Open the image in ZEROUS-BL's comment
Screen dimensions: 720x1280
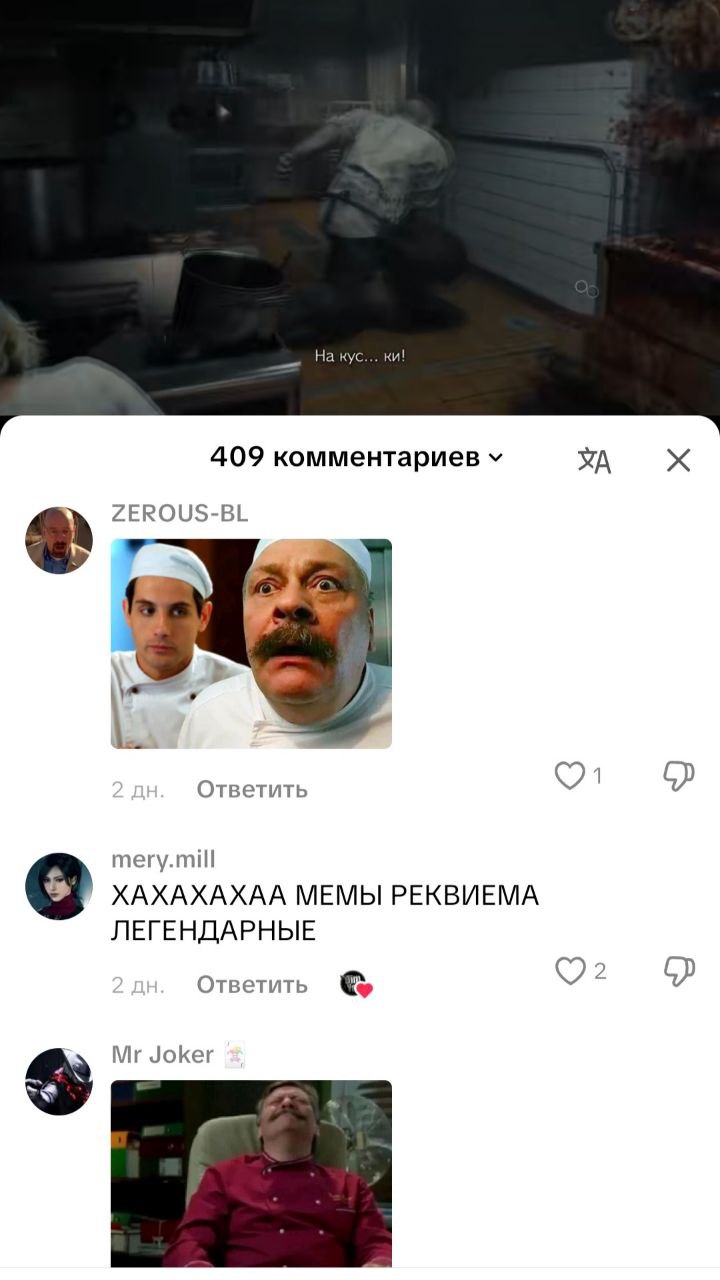click(x=251, y=644)
